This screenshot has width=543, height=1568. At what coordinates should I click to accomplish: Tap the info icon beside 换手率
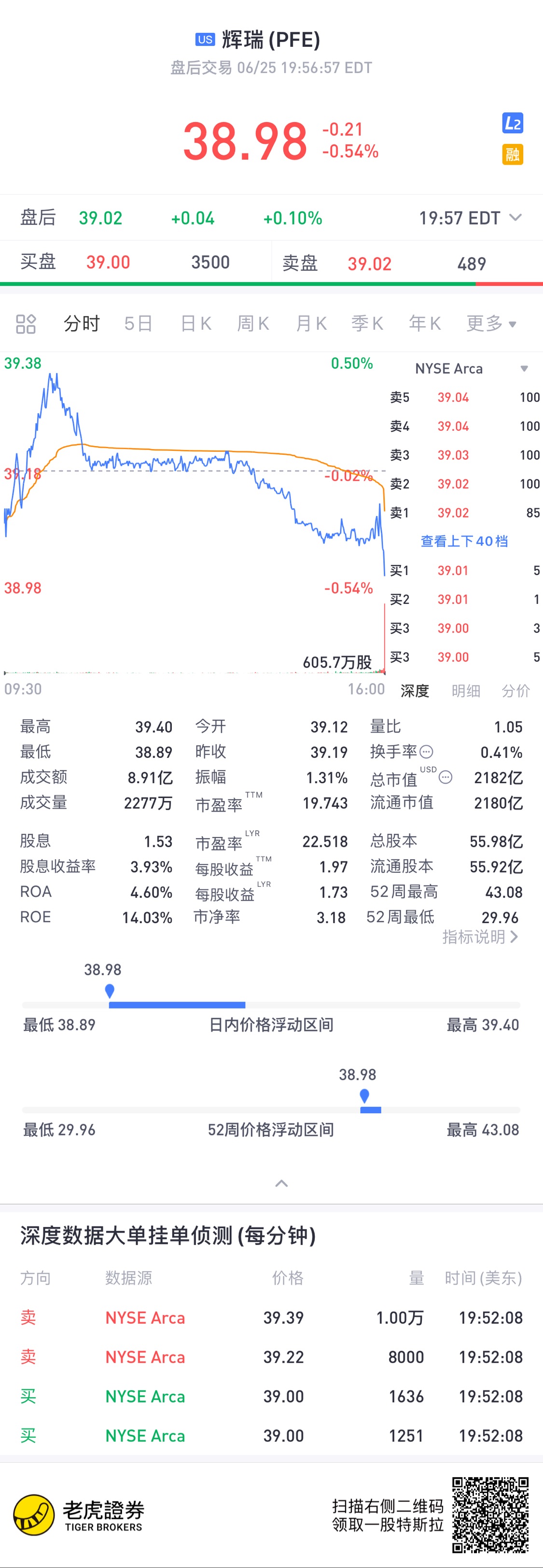427,752
